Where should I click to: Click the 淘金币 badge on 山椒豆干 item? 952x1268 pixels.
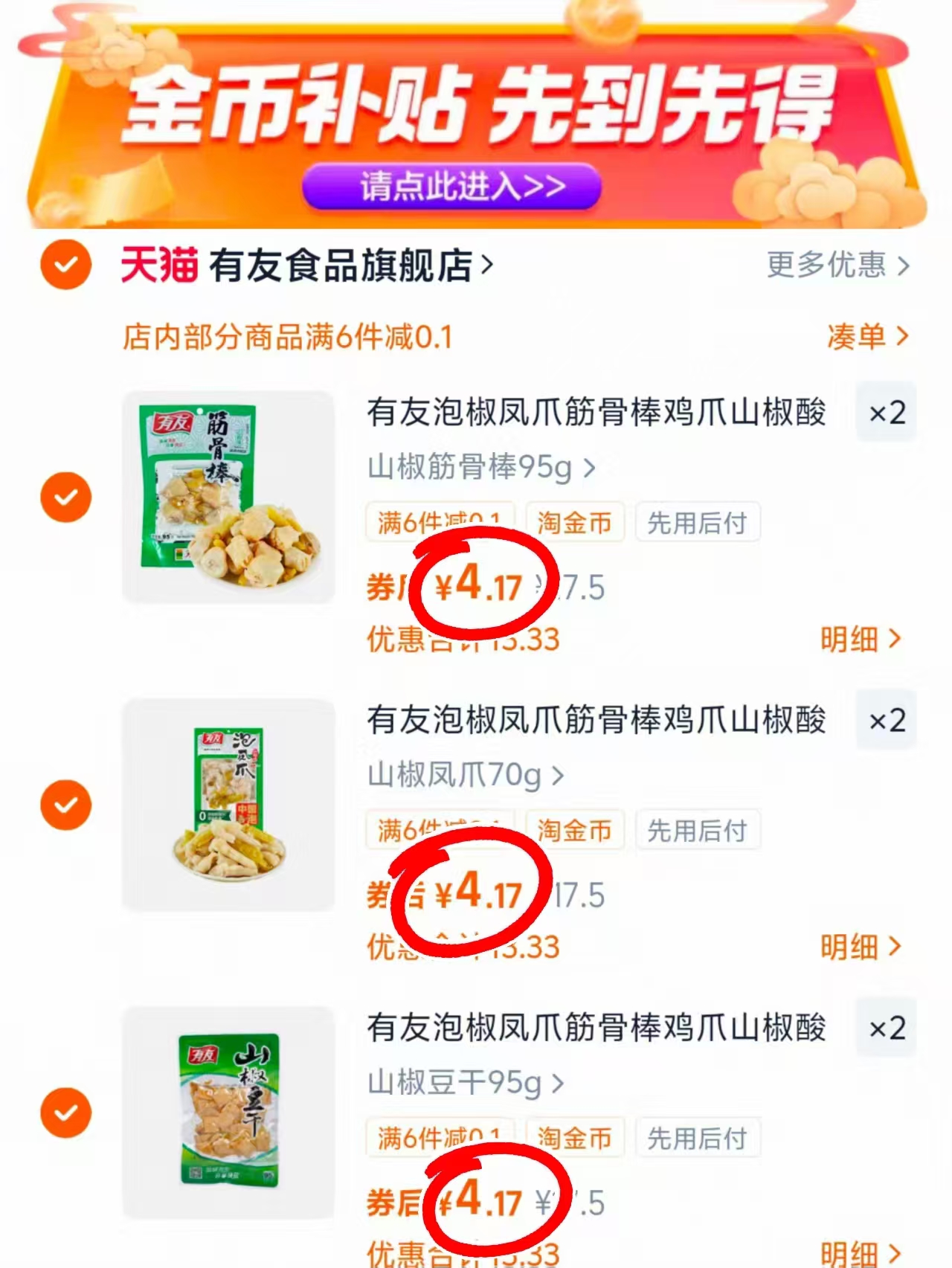pos(576,1138)
